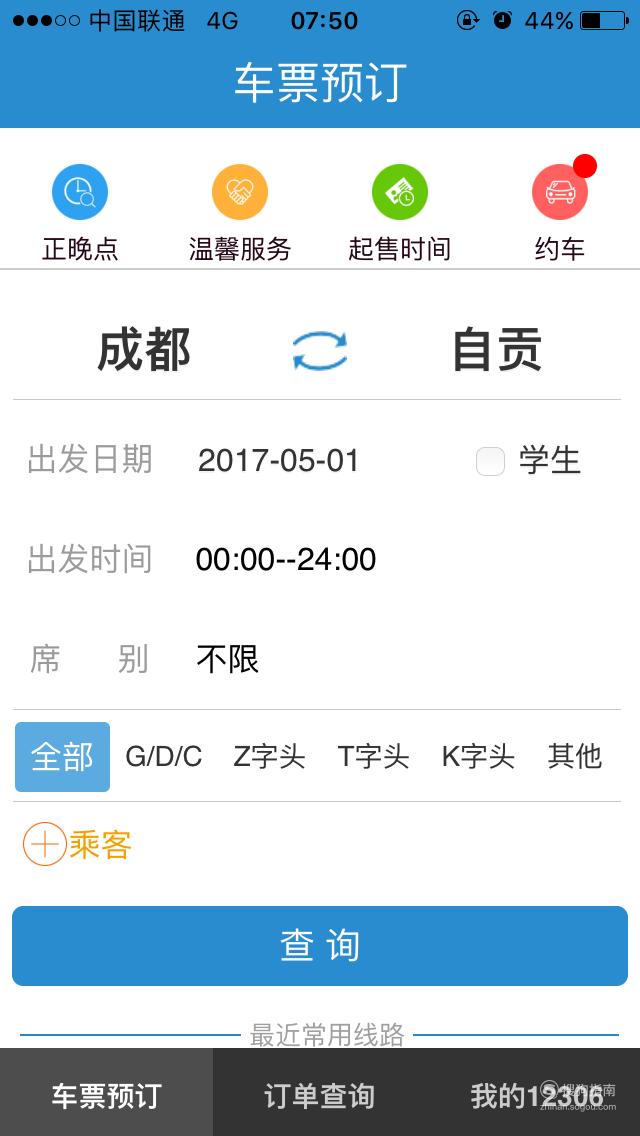Select the 全部 train type filter
The width and height of the screenshot is (640, 1136).
tap(62, 756)
